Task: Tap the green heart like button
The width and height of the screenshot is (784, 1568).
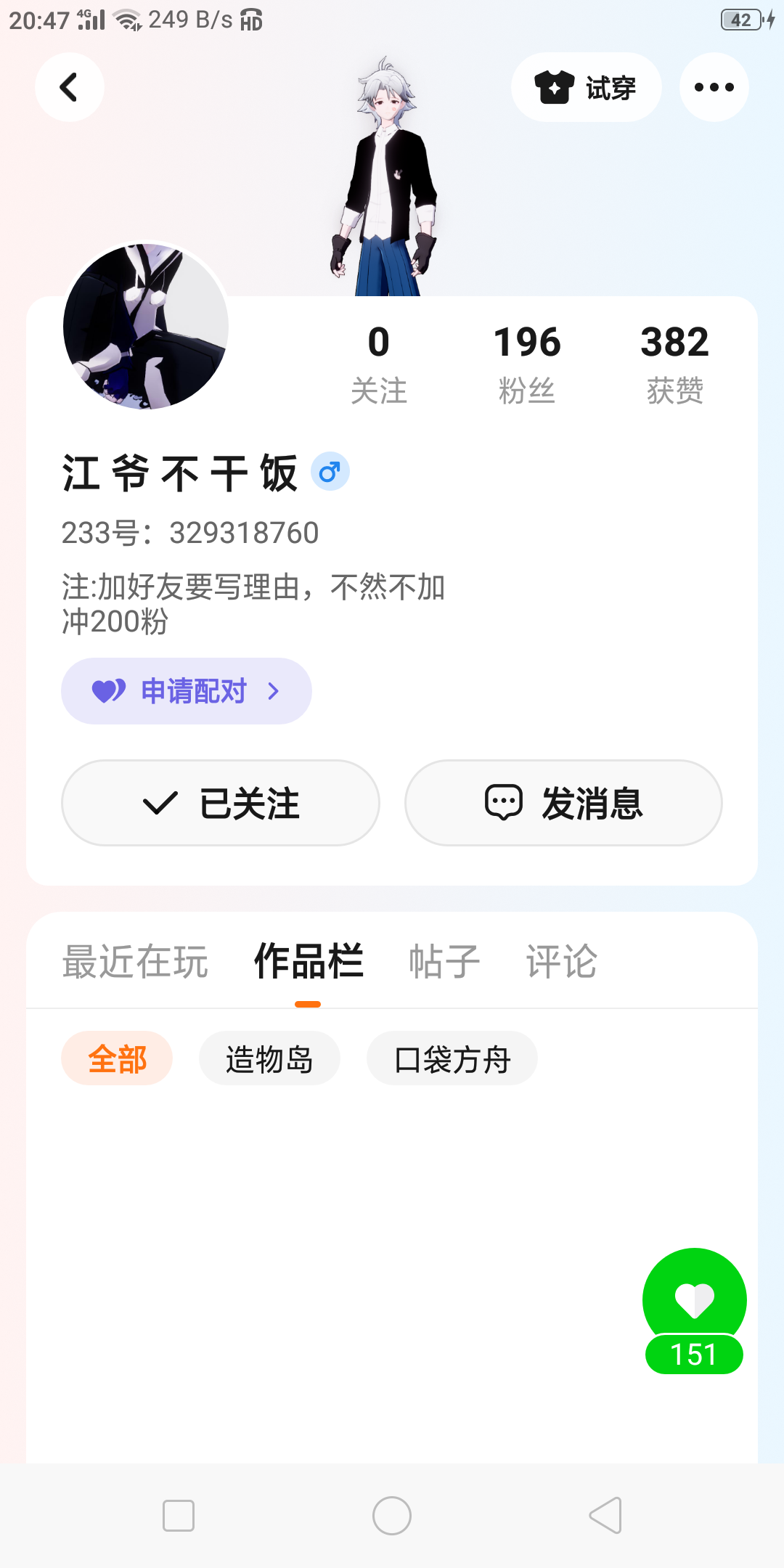Action: 694,1301
